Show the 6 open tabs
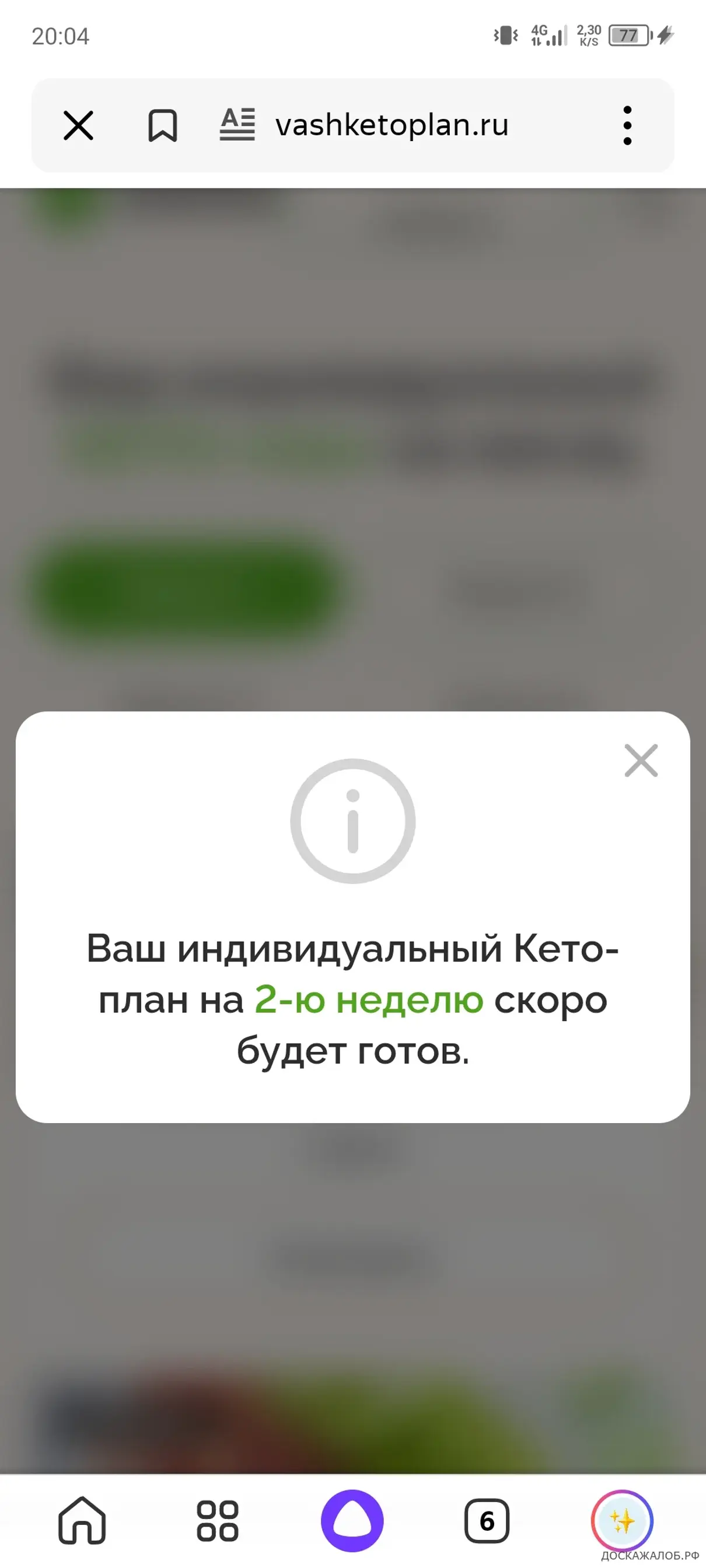The width and height of the screenshot is (706, 1568). (487, 1521)
